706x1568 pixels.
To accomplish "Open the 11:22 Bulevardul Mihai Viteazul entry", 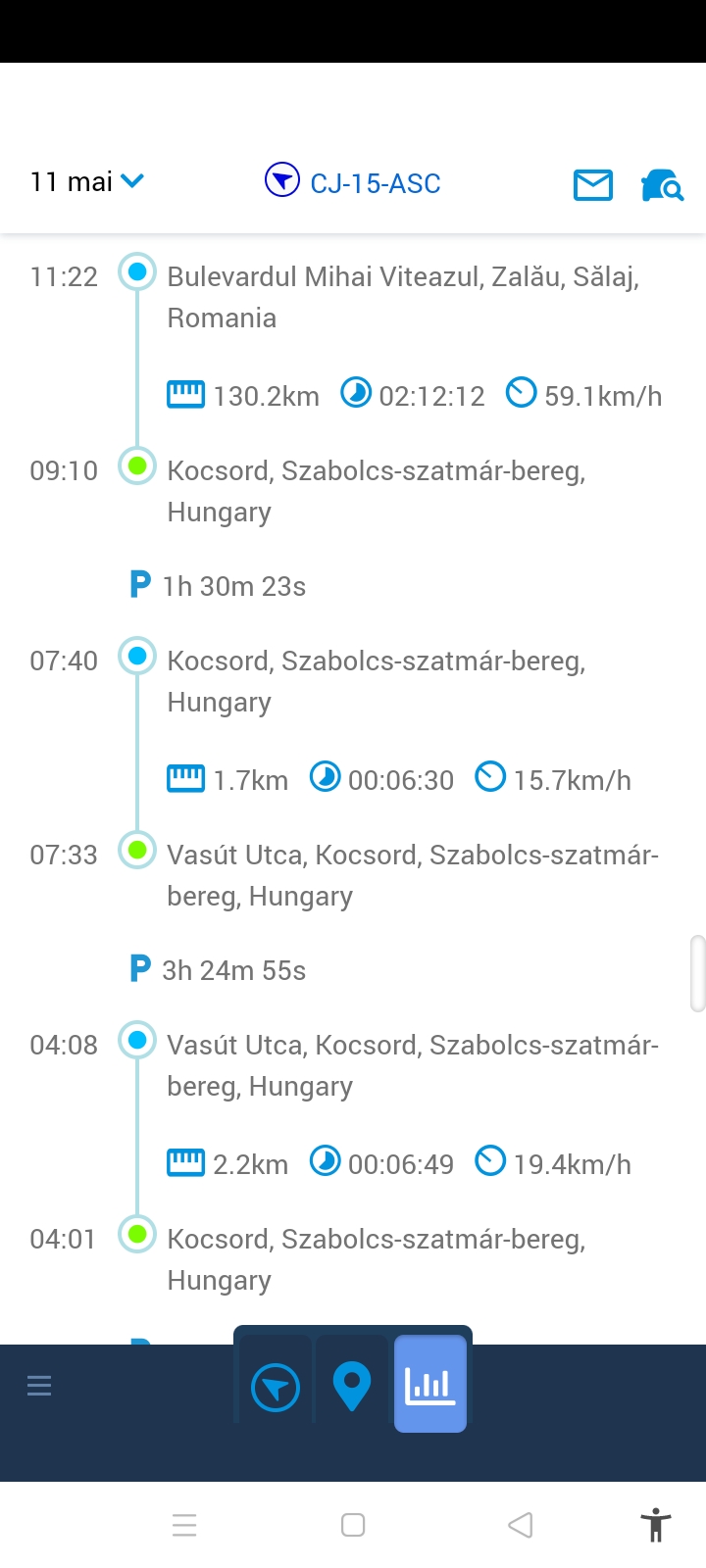I will click(x=353, y=297).
